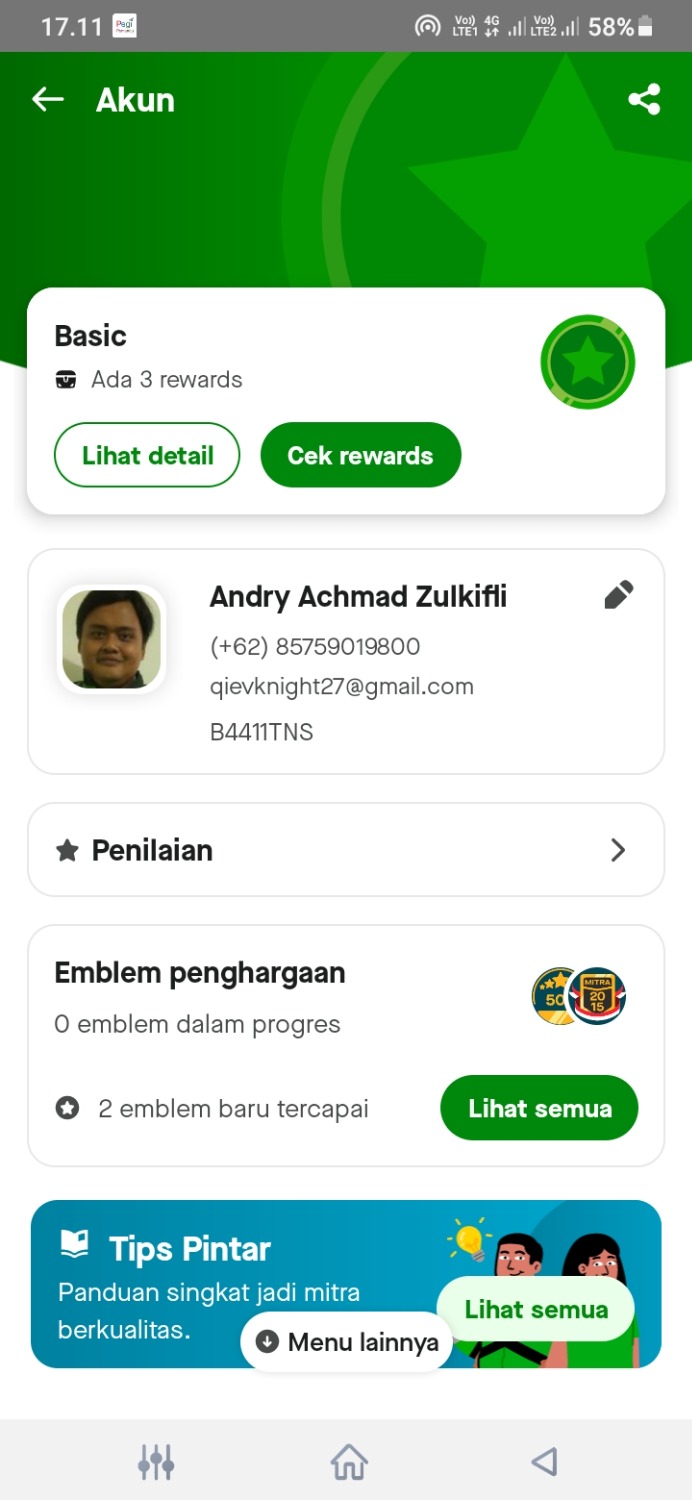
Task: Check rewards with Cek rewards
Action: point(360,455)
